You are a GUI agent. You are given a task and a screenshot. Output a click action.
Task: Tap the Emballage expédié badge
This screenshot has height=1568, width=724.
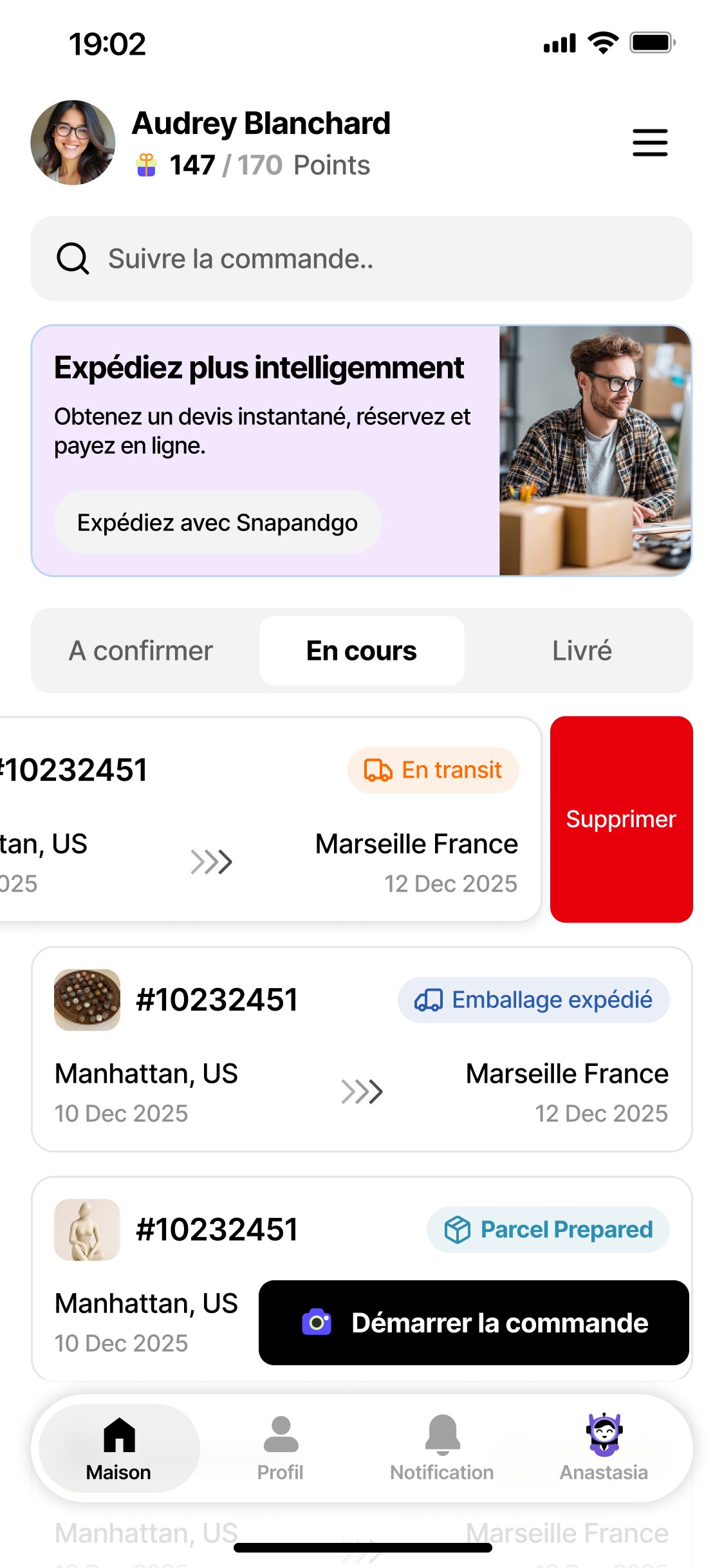coord(534,1000)
